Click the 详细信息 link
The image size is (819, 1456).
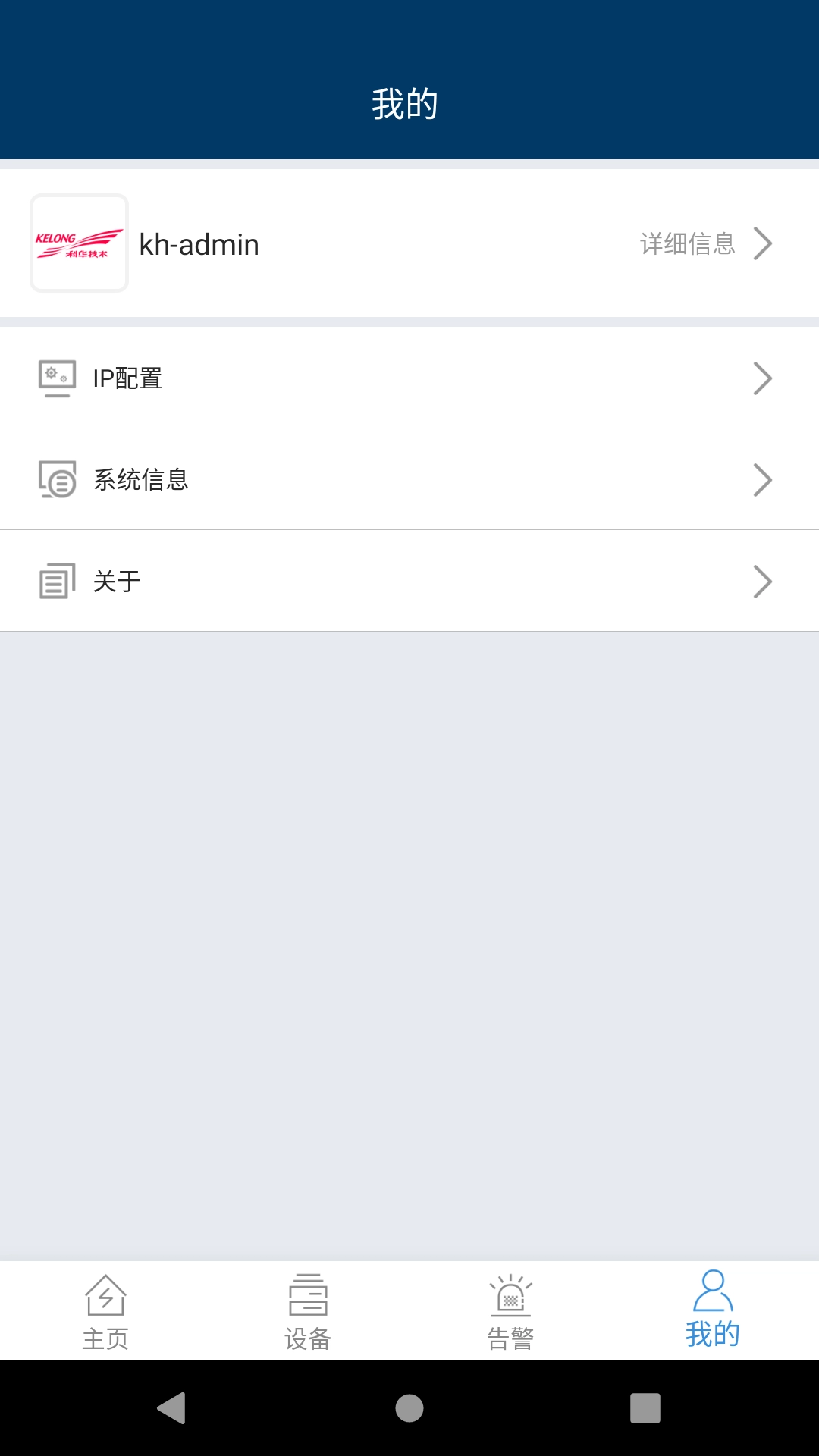click(x=687, y=243)
